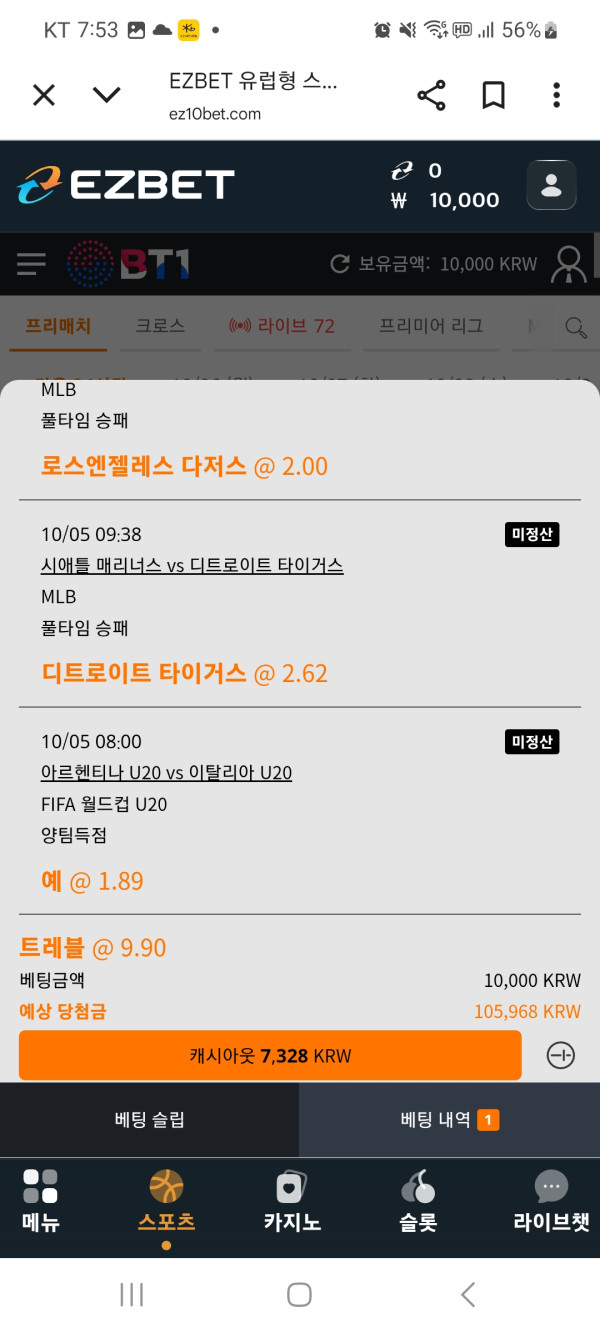
Task: Open the 메뉴 navigation item
Action: (41, 1200)
